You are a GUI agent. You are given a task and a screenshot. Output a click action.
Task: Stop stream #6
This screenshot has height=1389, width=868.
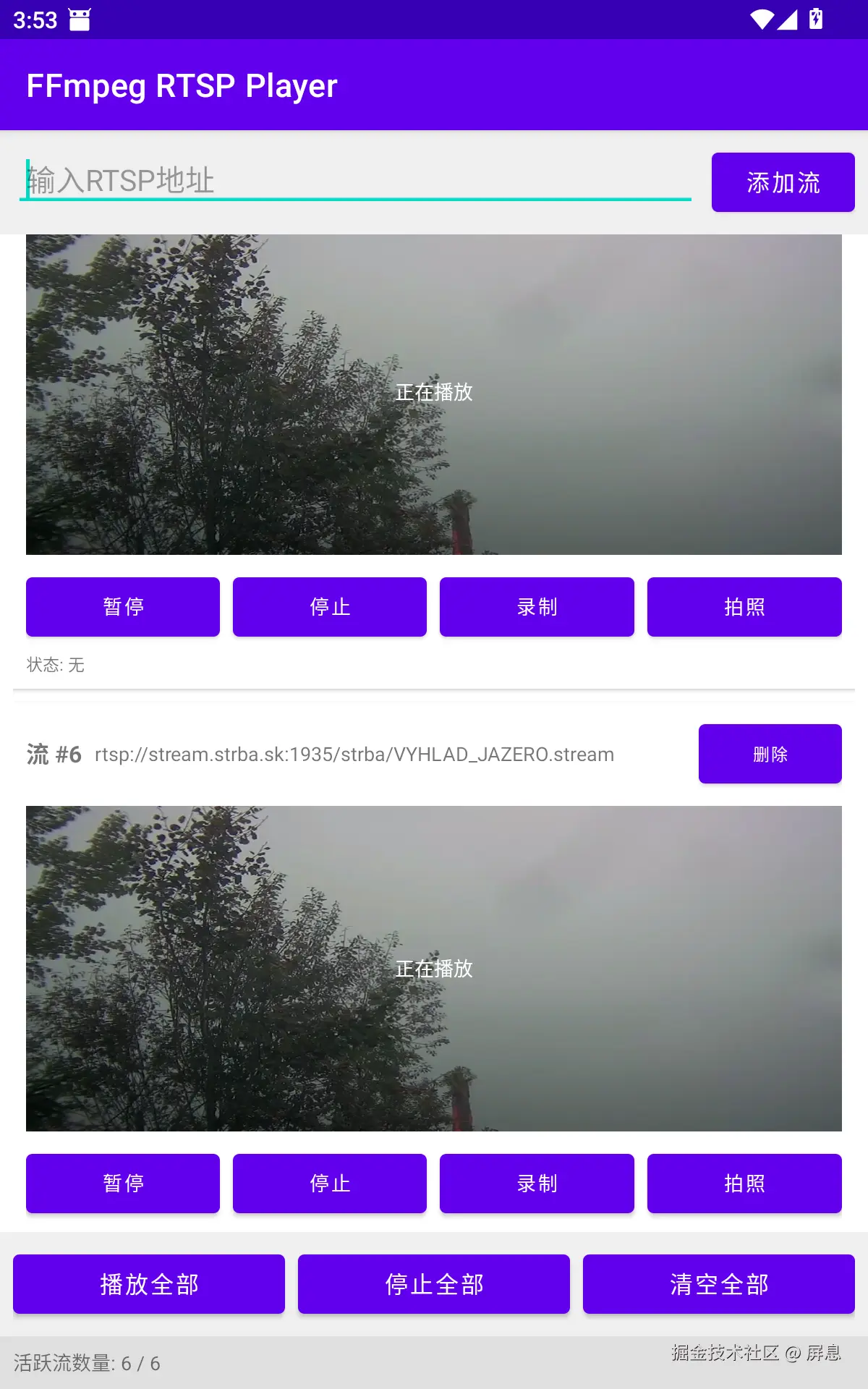coord(329,1184)
